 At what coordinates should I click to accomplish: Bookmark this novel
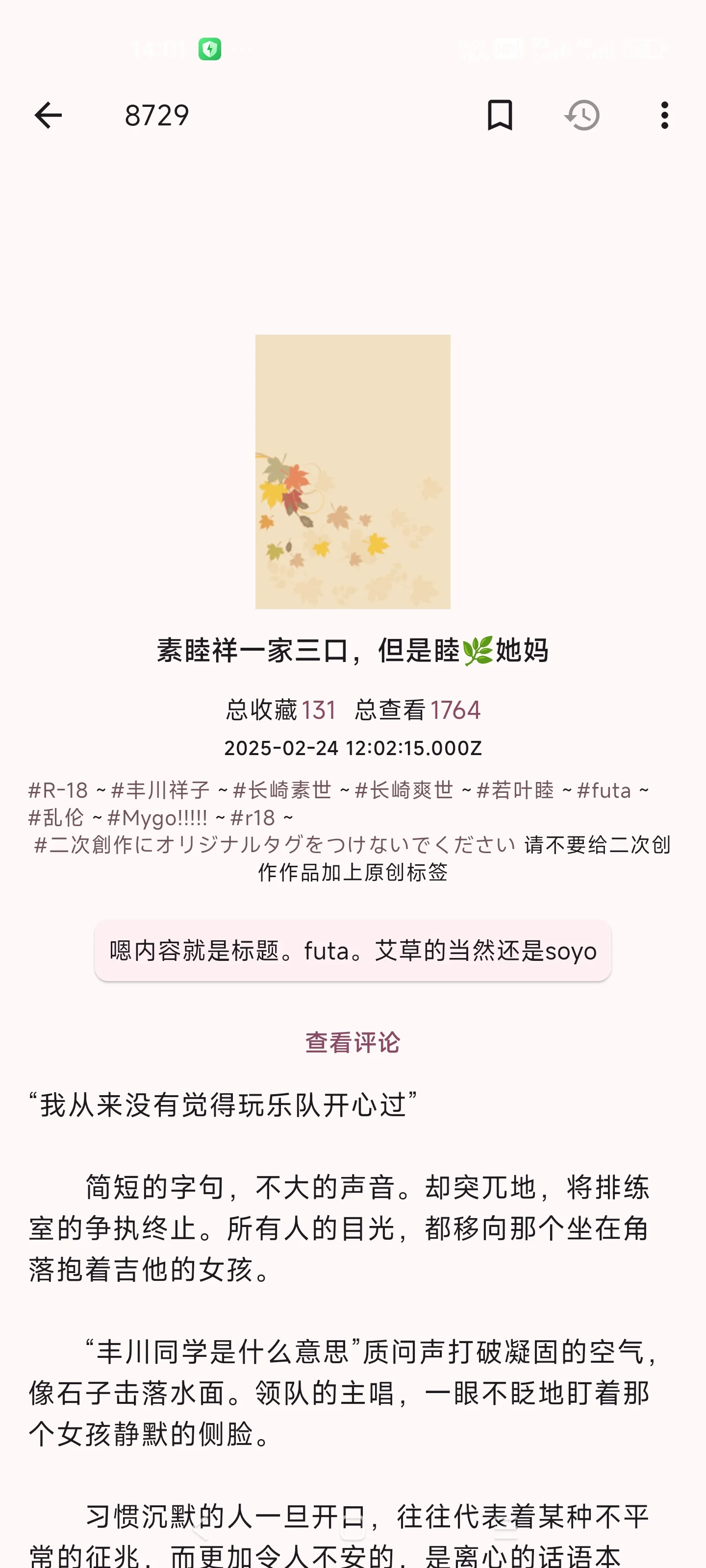click(x=500, y=115)
